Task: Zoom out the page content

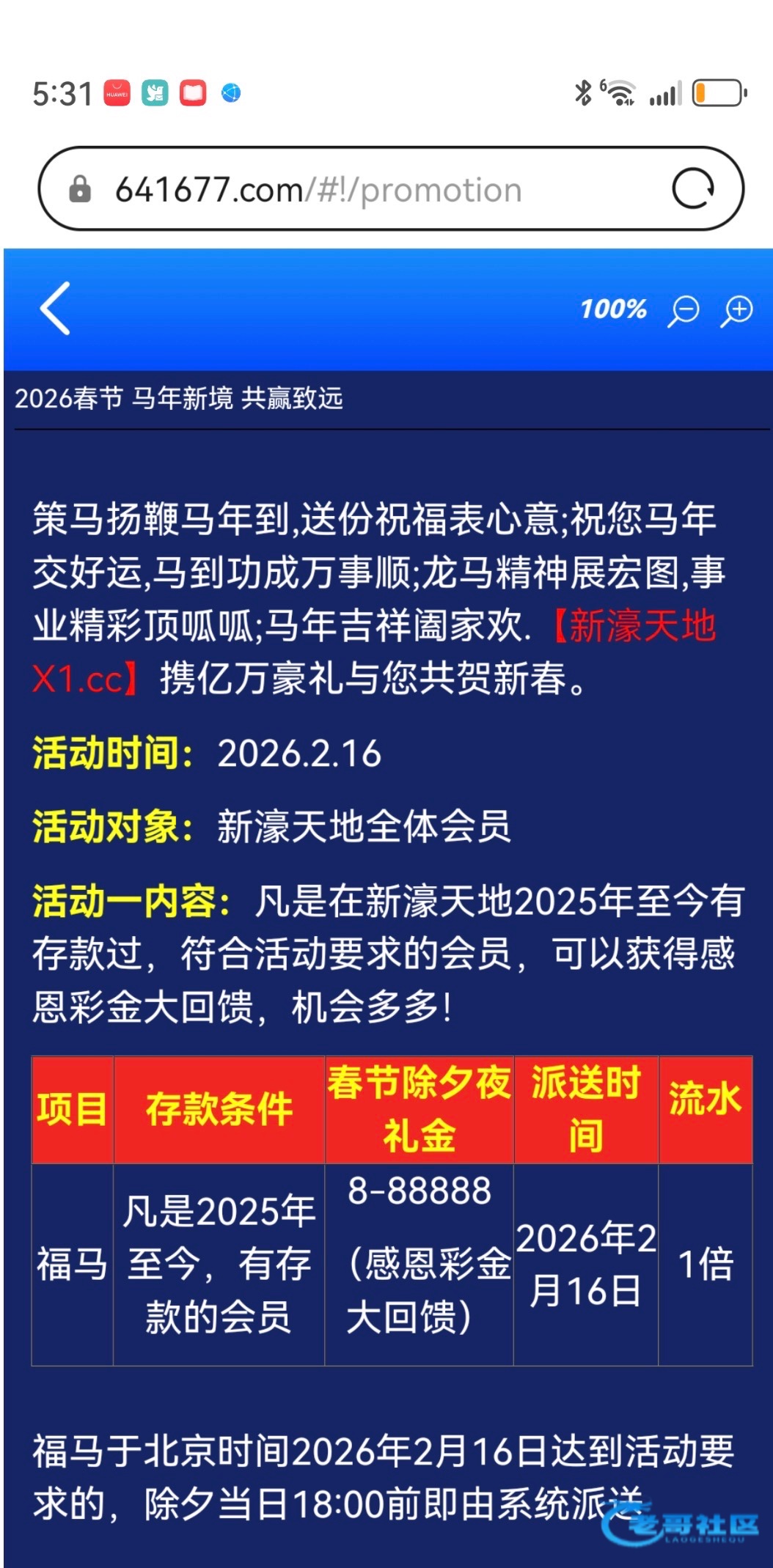Action: tap(684, 311)
